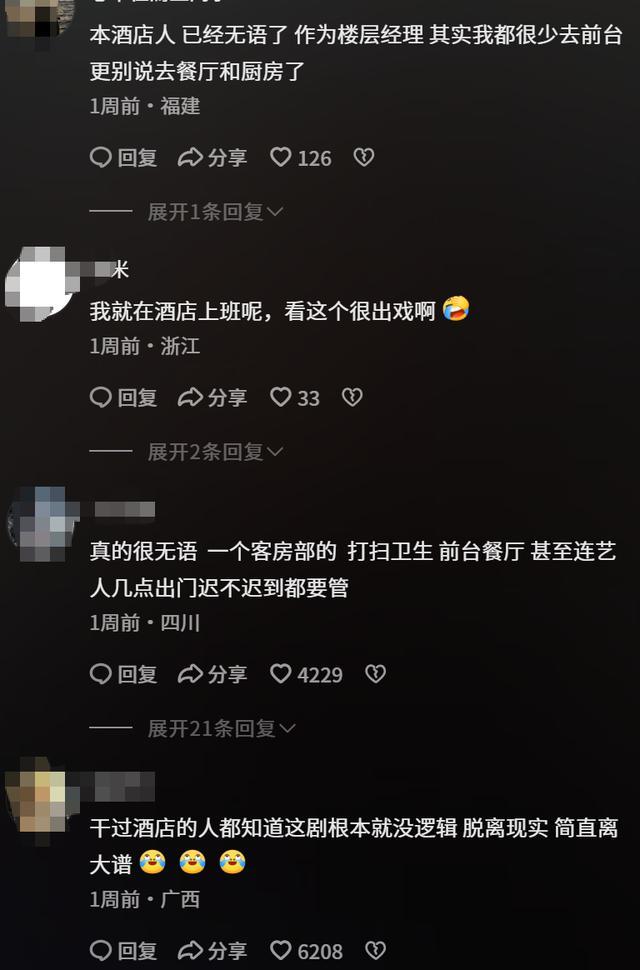Reply to the Zhejiang hotel worker comment
The height and width of the screenshot is (970, 640).
[x=124, y=398]
